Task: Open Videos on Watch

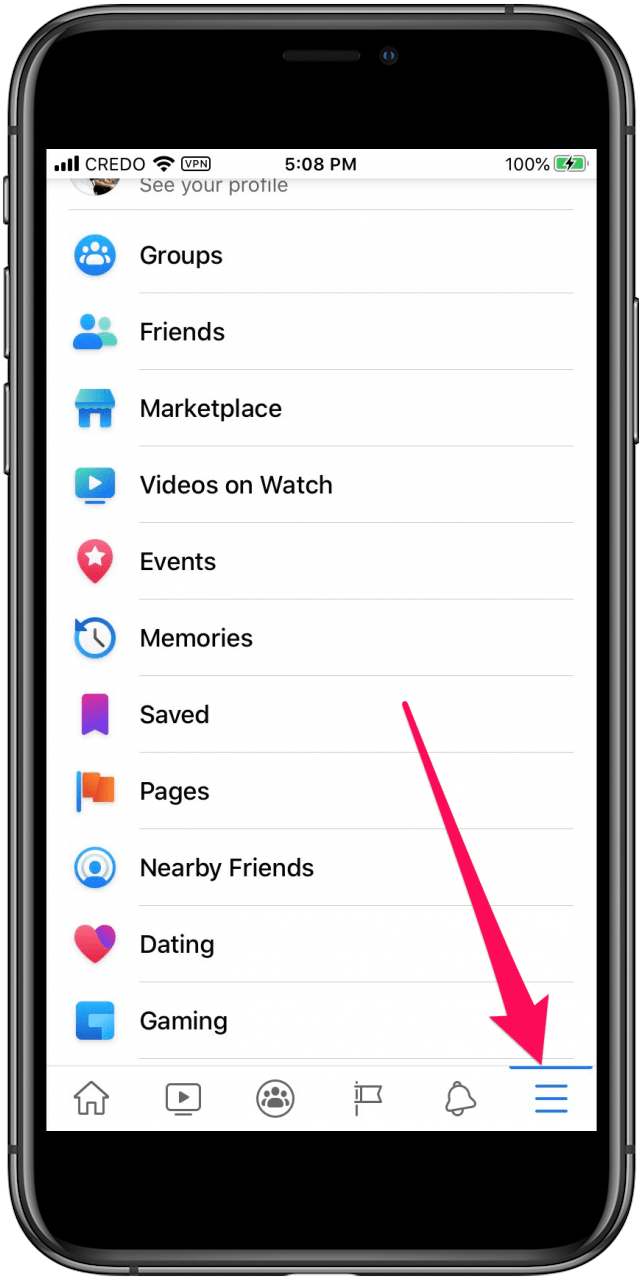Action: tap(235, 485)
